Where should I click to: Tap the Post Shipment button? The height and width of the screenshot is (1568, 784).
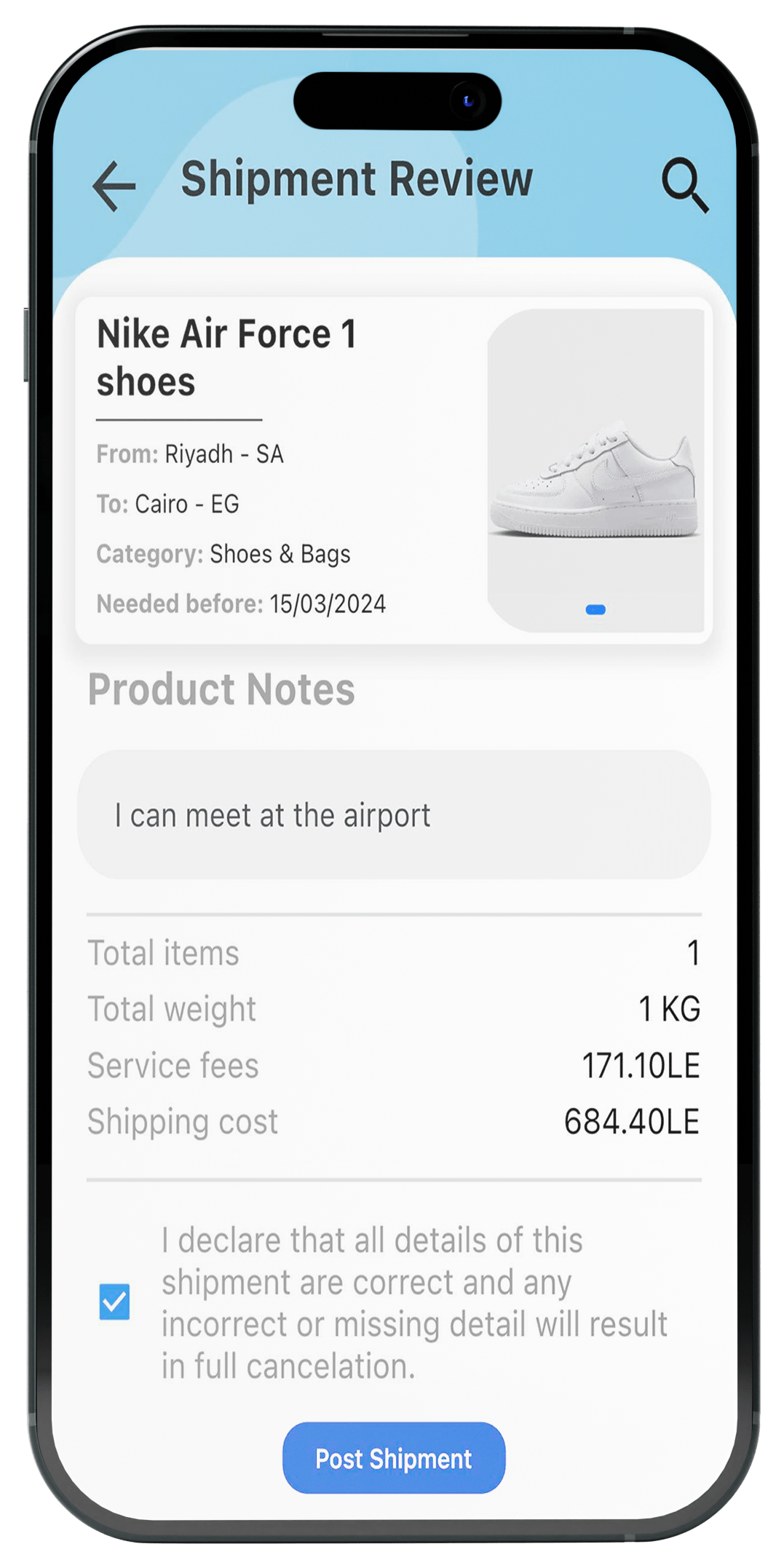click(x=394, y=1458)
